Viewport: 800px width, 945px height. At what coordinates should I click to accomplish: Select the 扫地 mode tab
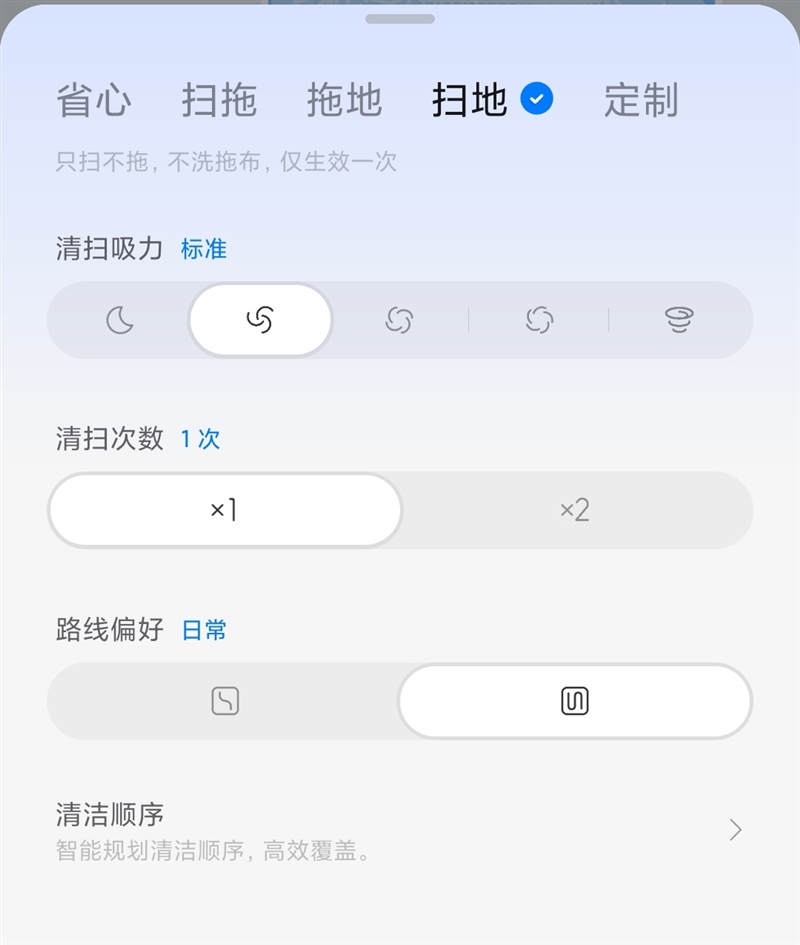pos(470,101)
